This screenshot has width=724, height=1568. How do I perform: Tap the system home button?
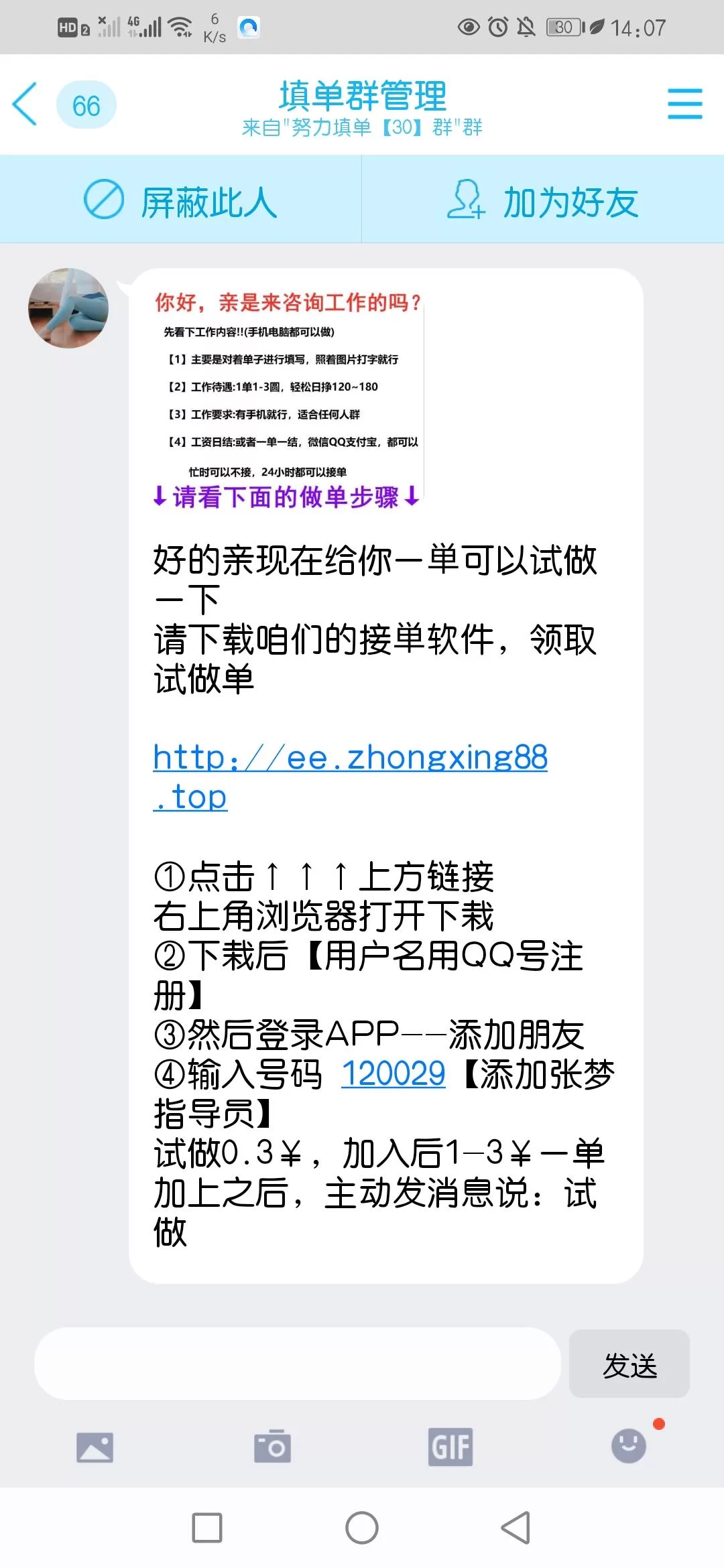tap(362, 1528)
